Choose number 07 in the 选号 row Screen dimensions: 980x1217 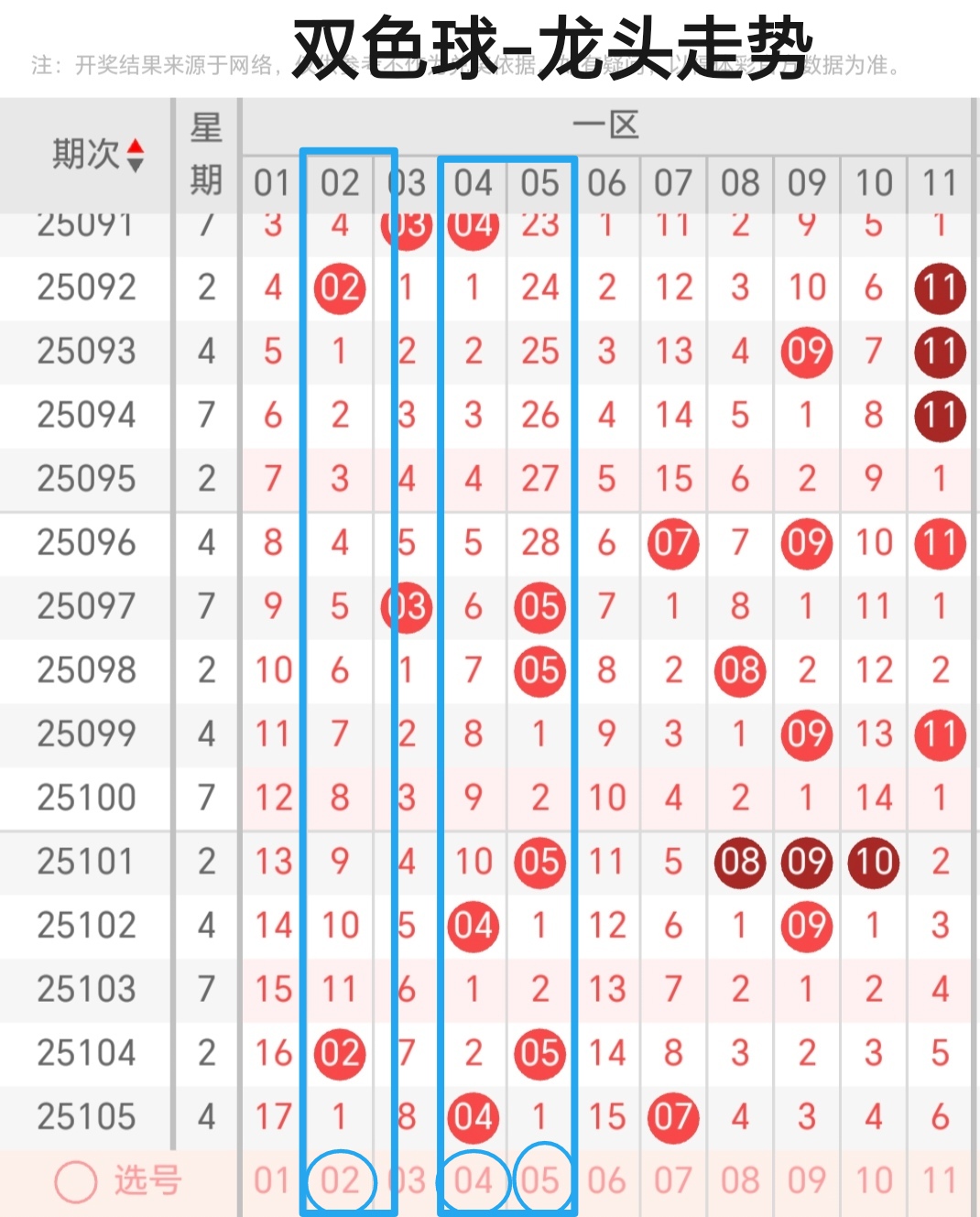click(673, 1181)
